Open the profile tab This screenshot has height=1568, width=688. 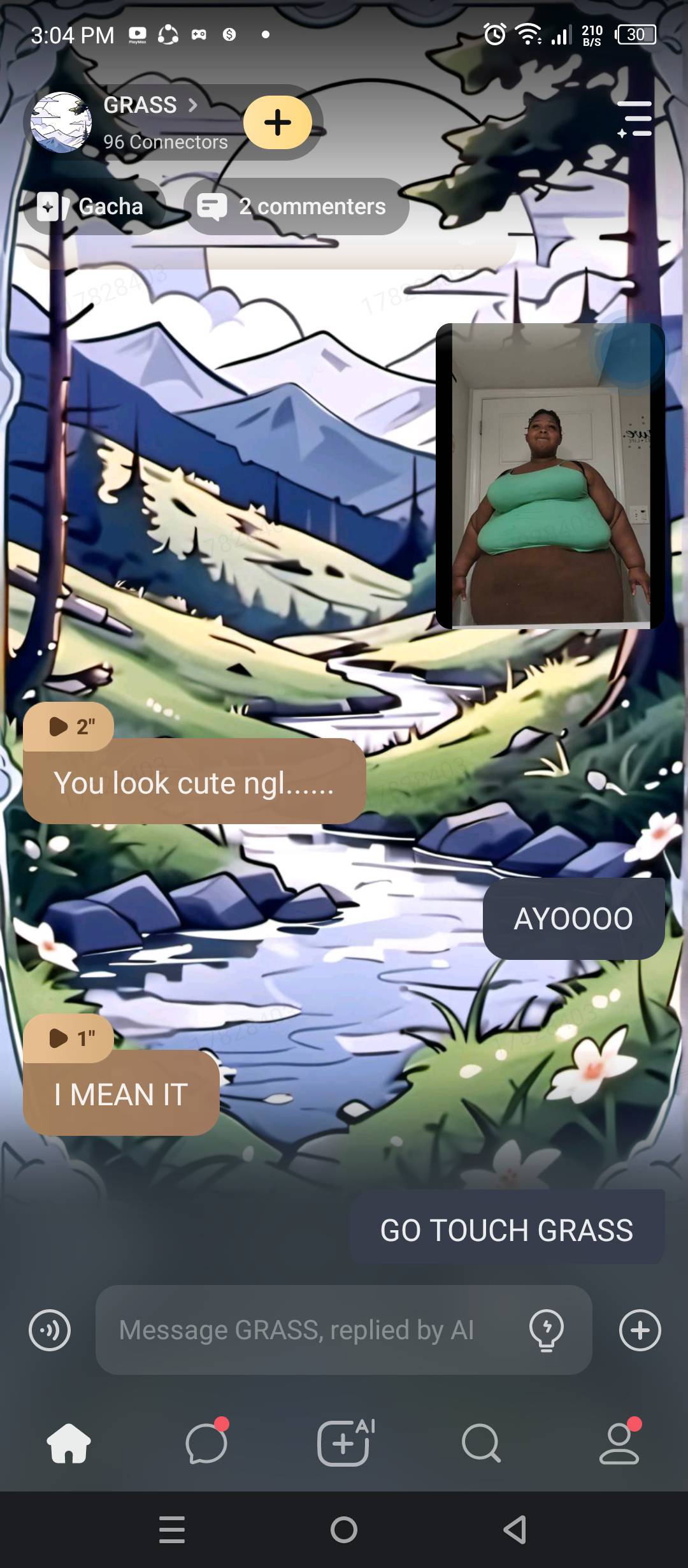619,1442
